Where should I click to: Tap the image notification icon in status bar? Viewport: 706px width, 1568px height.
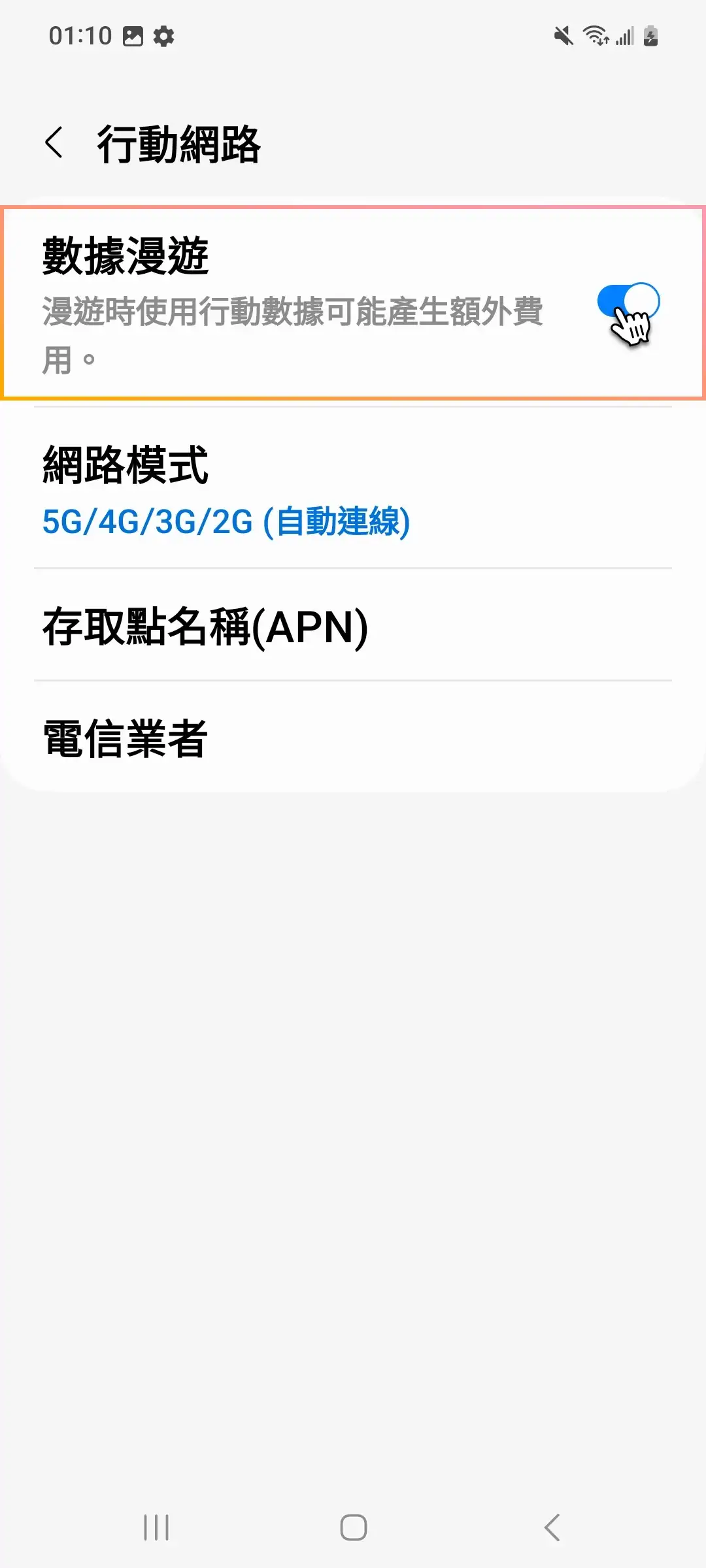pos(133,37)
